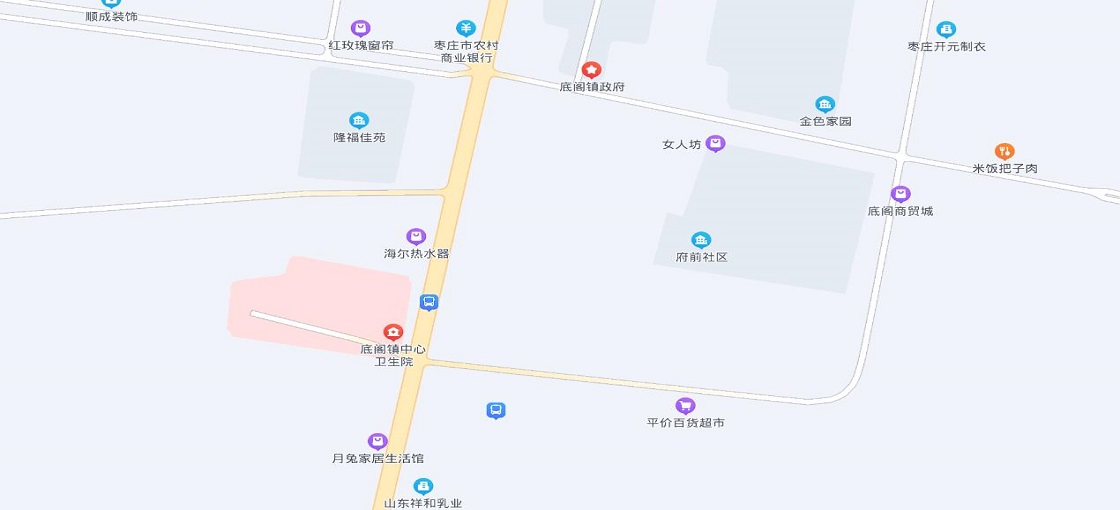This screenshot has width=1120, height=510.
Task: Open the 底阁镇中心卫生院 hospital marker
Action: (x=393, y=332)
